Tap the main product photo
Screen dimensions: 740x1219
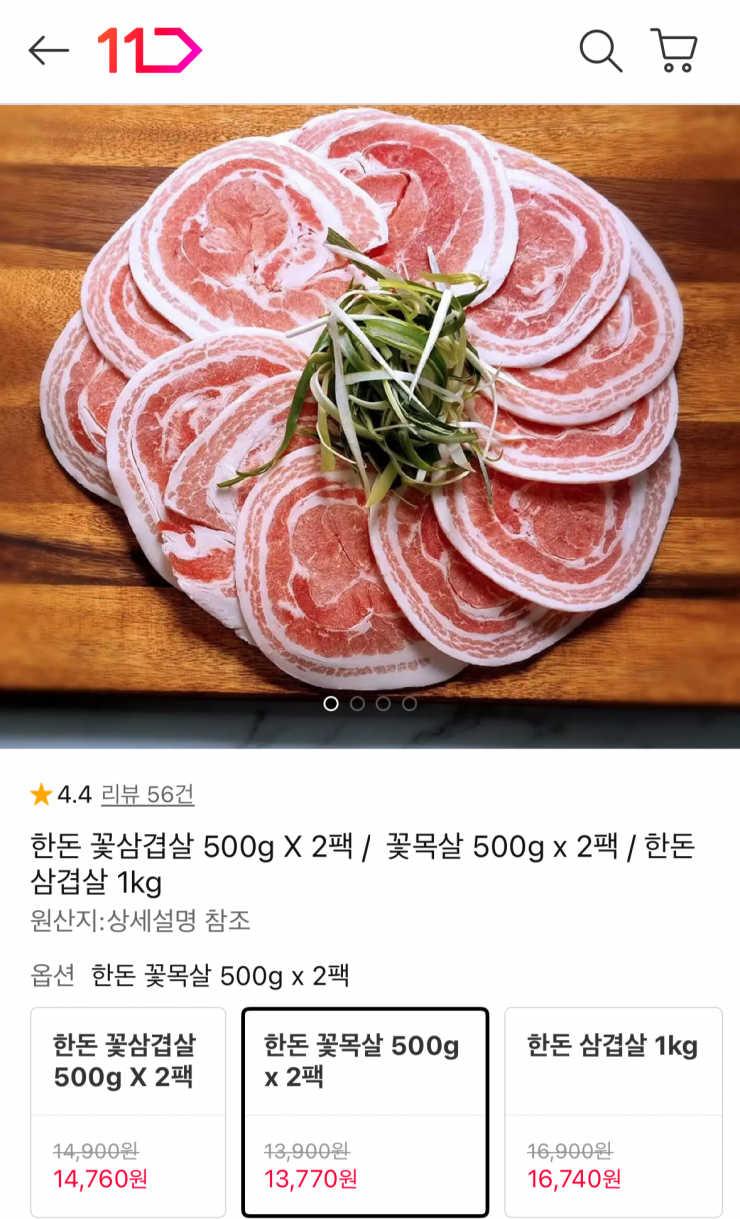(370, 400)
